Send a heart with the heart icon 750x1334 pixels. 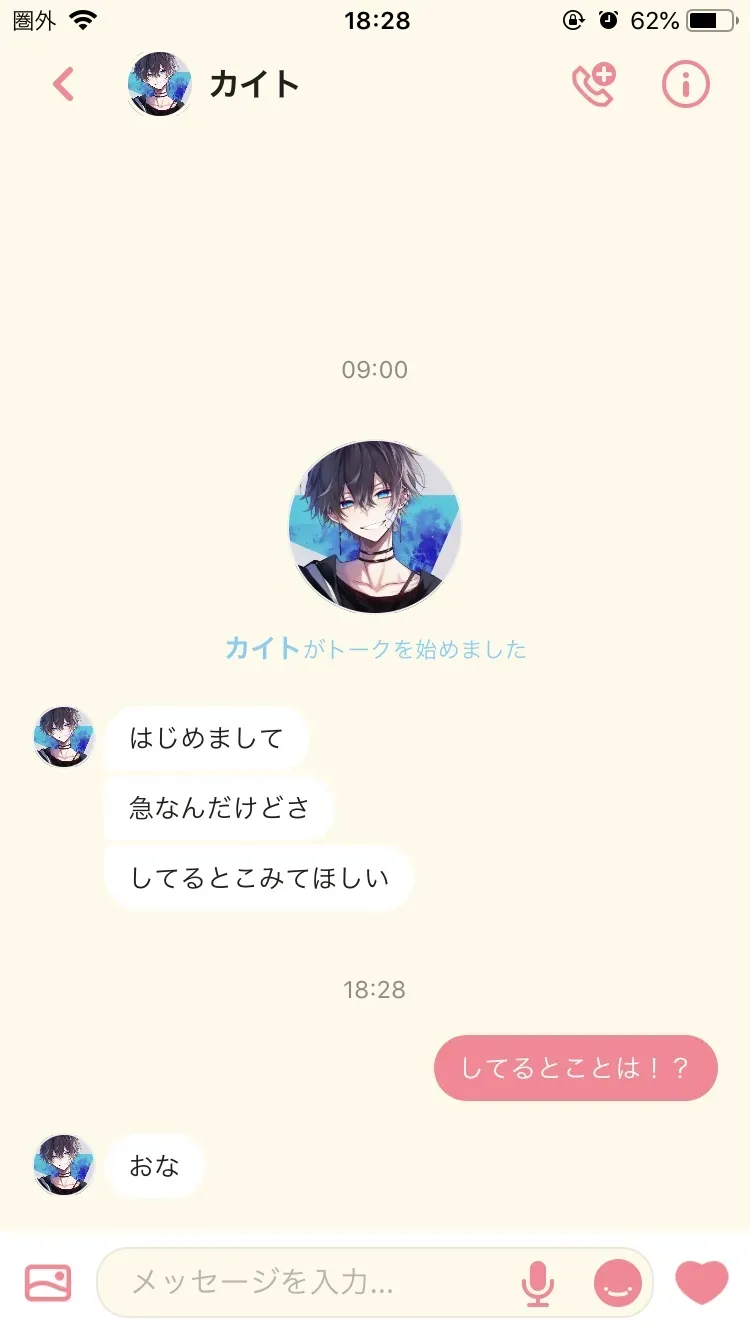pos(702,1282)
